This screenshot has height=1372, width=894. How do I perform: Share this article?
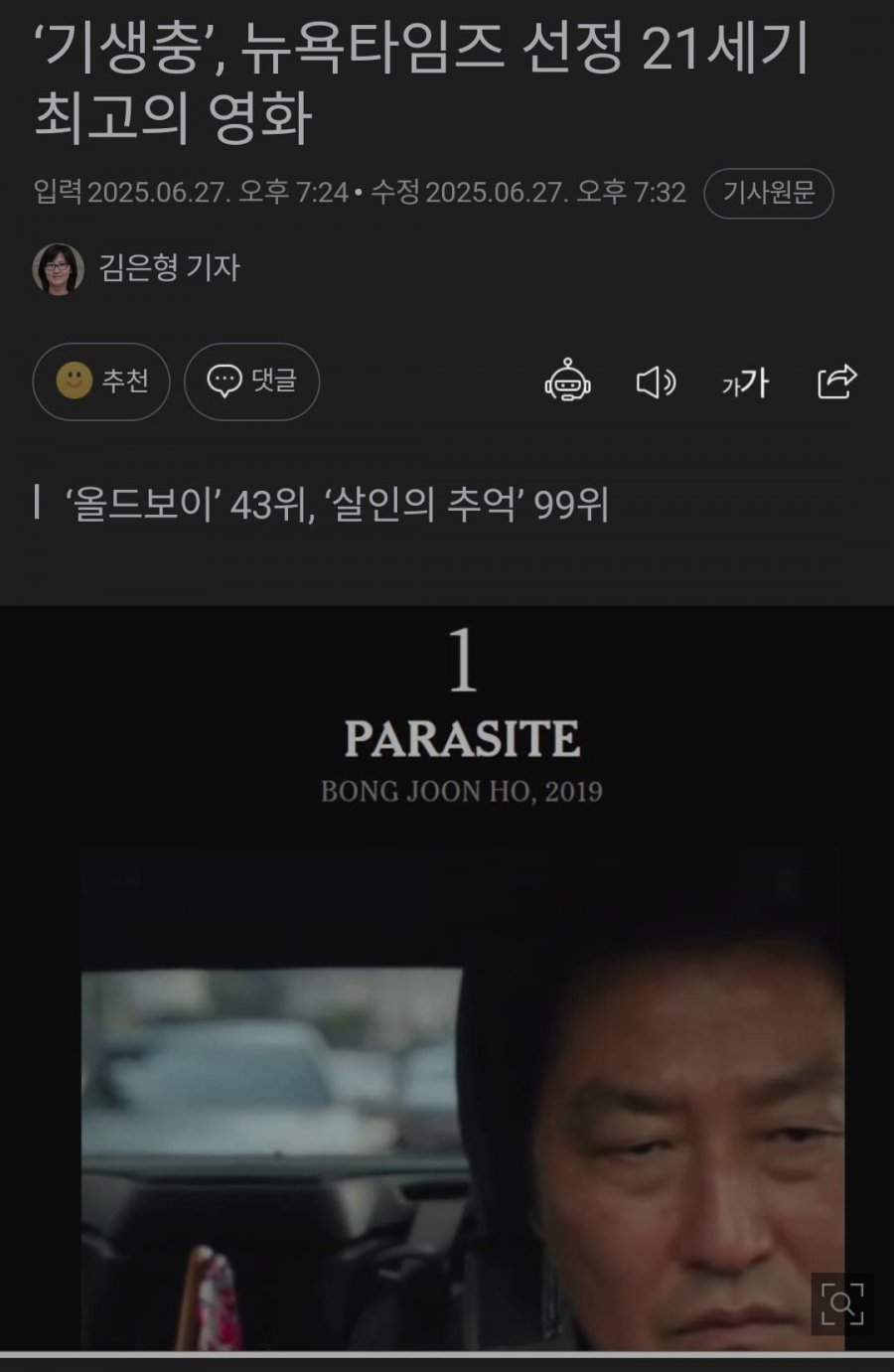(836, 381)
